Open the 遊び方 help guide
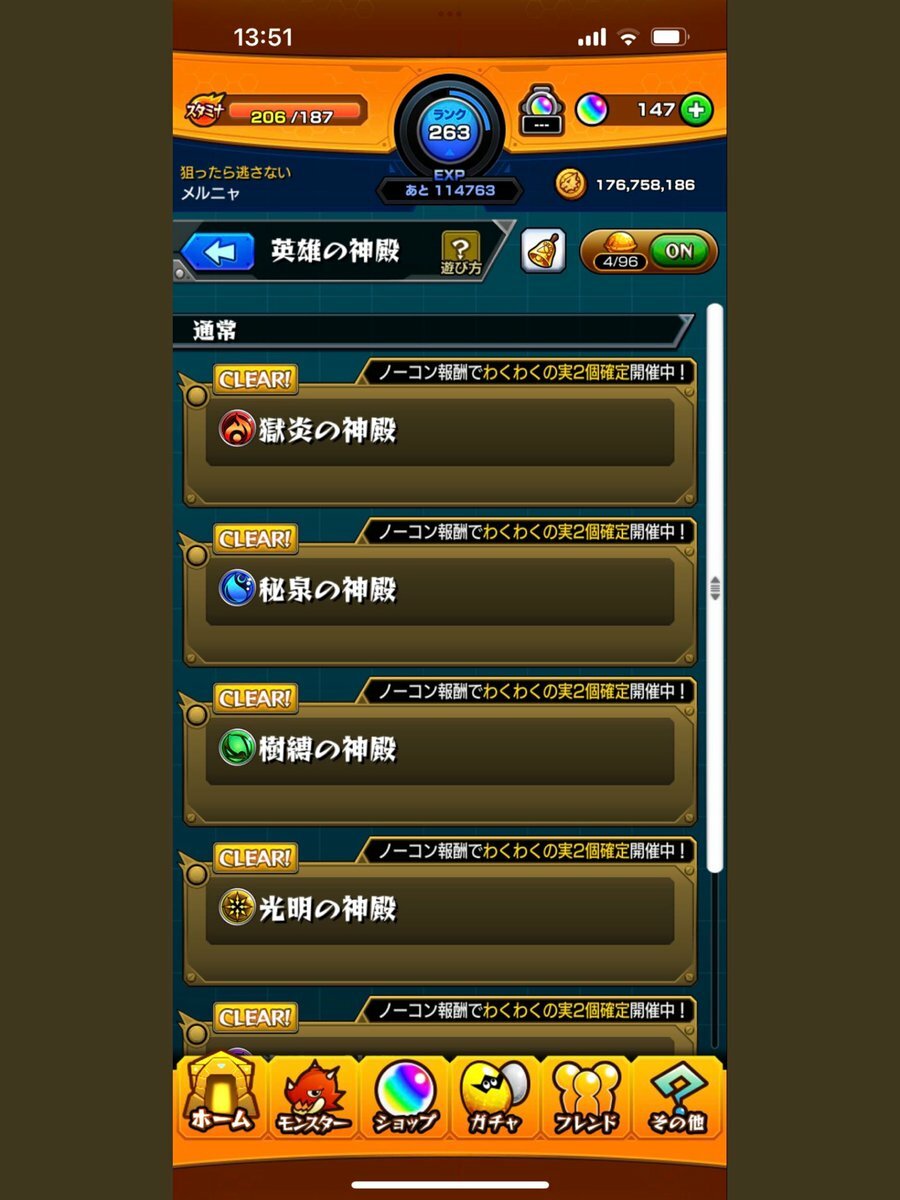 (461, 254)
